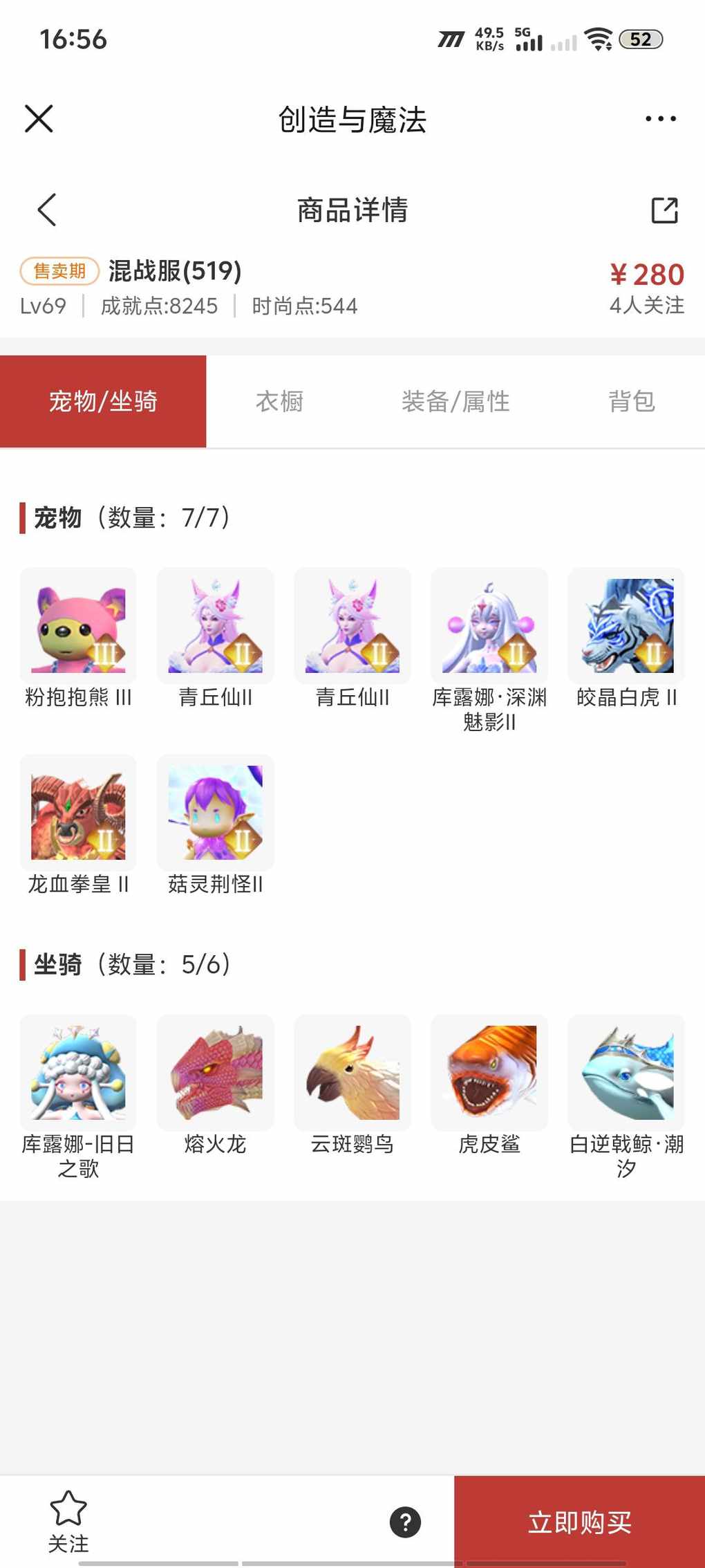Share this product listing
Viewport: 705px width, 1568px height.
pyautogui.click(x=664, y=210)
